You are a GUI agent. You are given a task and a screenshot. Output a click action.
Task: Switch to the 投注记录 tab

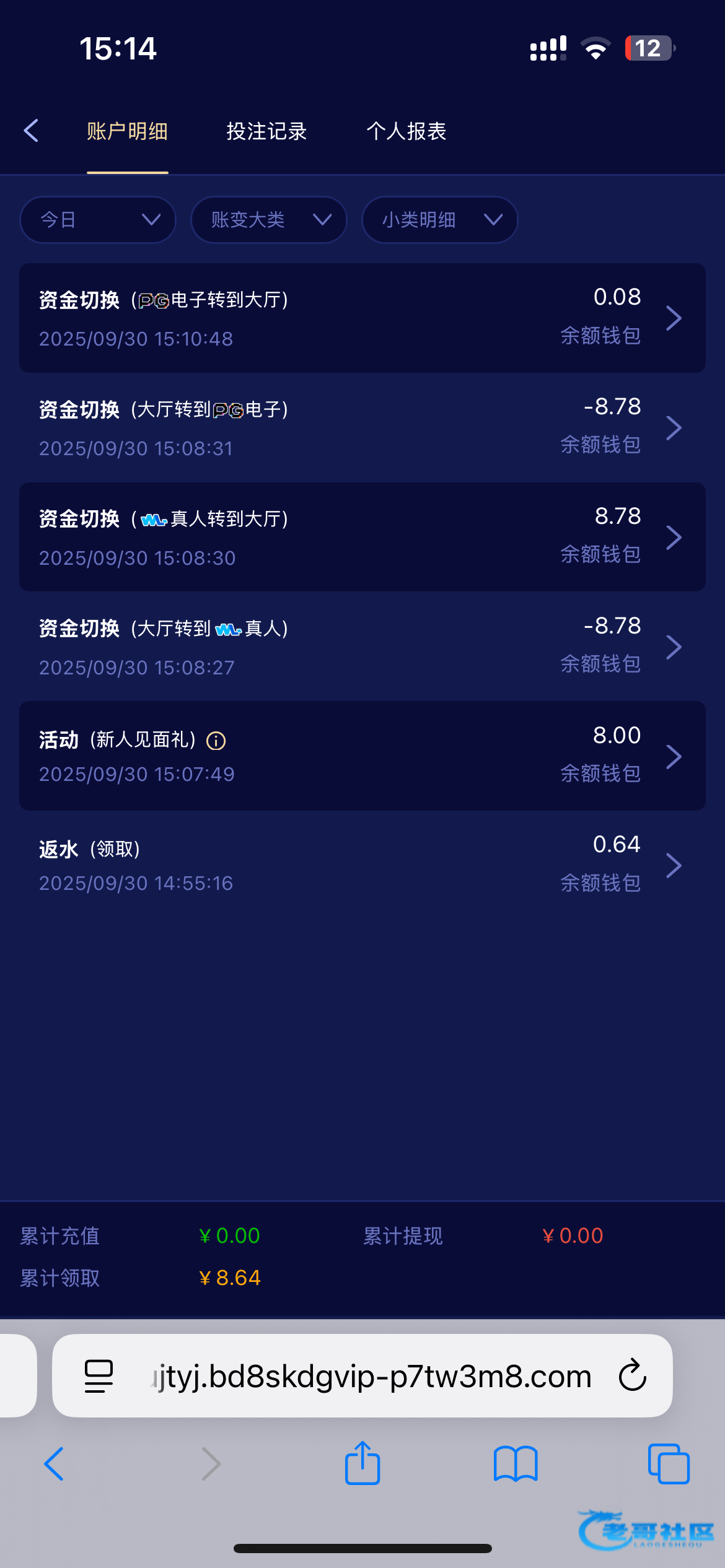(266, 131)
